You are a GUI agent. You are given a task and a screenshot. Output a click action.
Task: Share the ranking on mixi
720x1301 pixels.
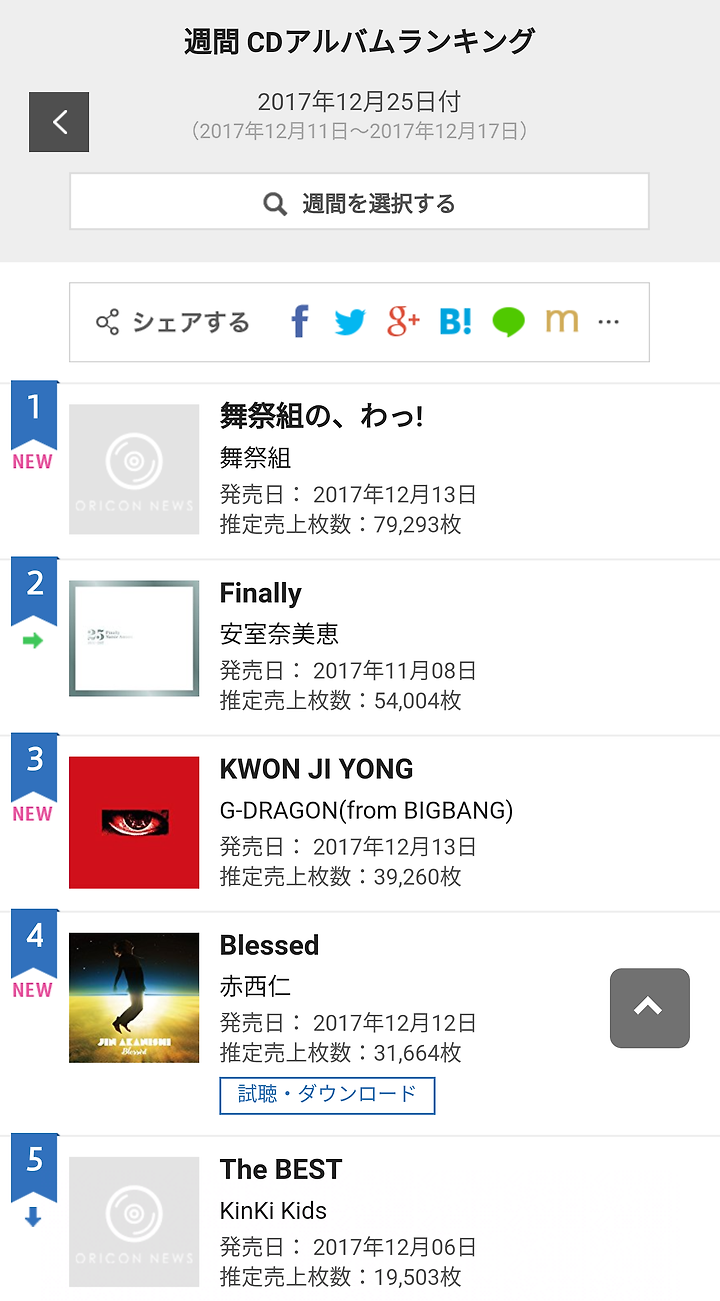coord(562,321)
